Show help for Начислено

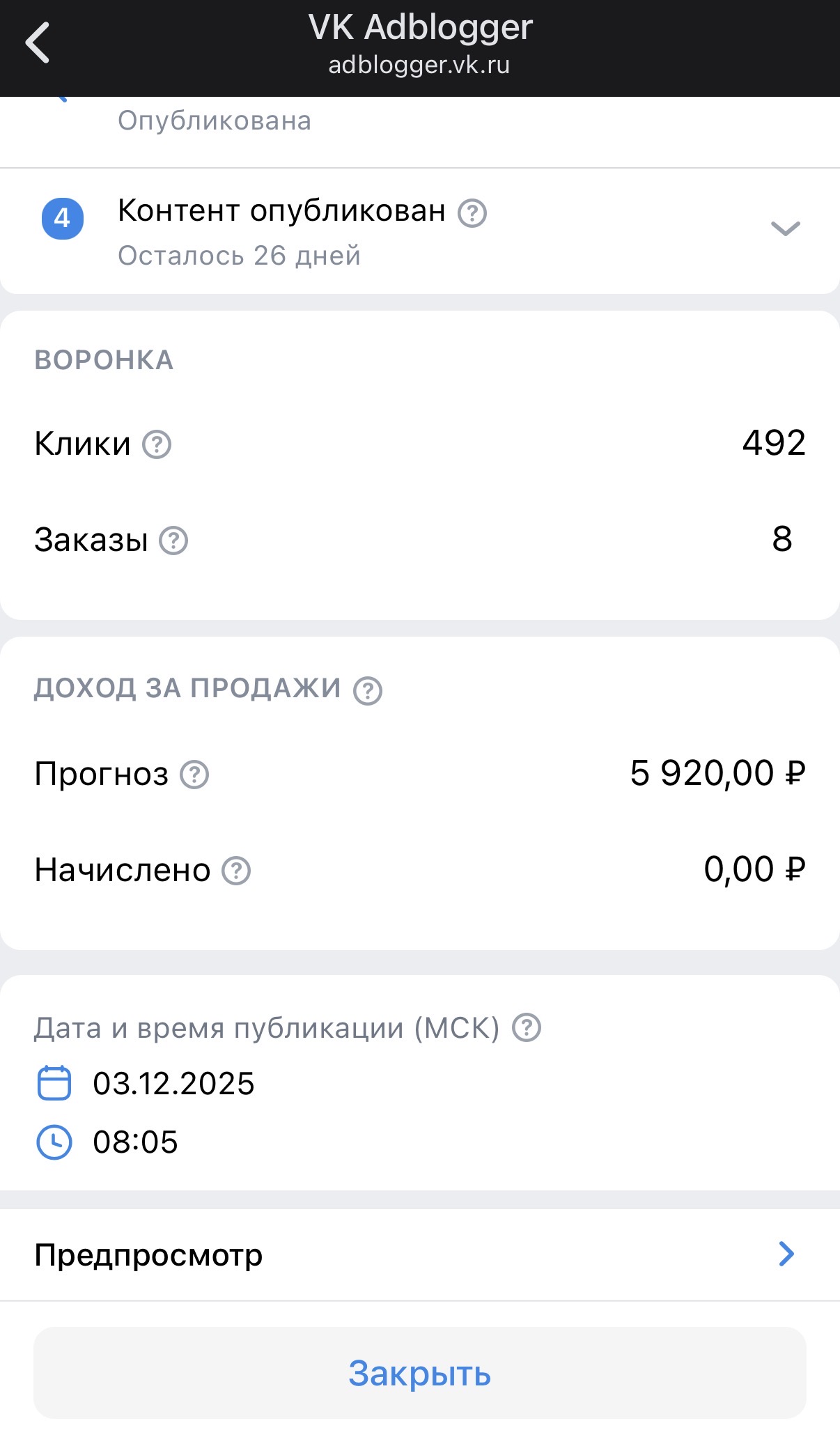coord(236,871)
